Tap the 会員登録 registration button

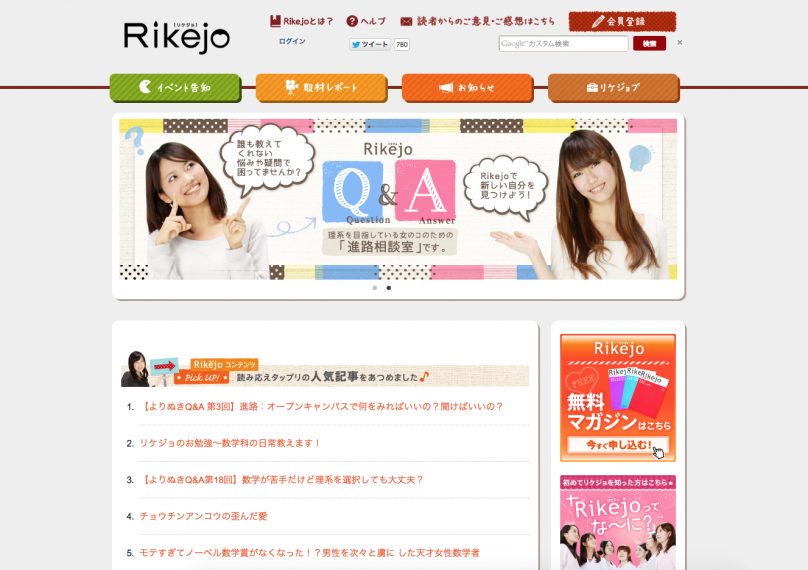[x=622, y=21]
